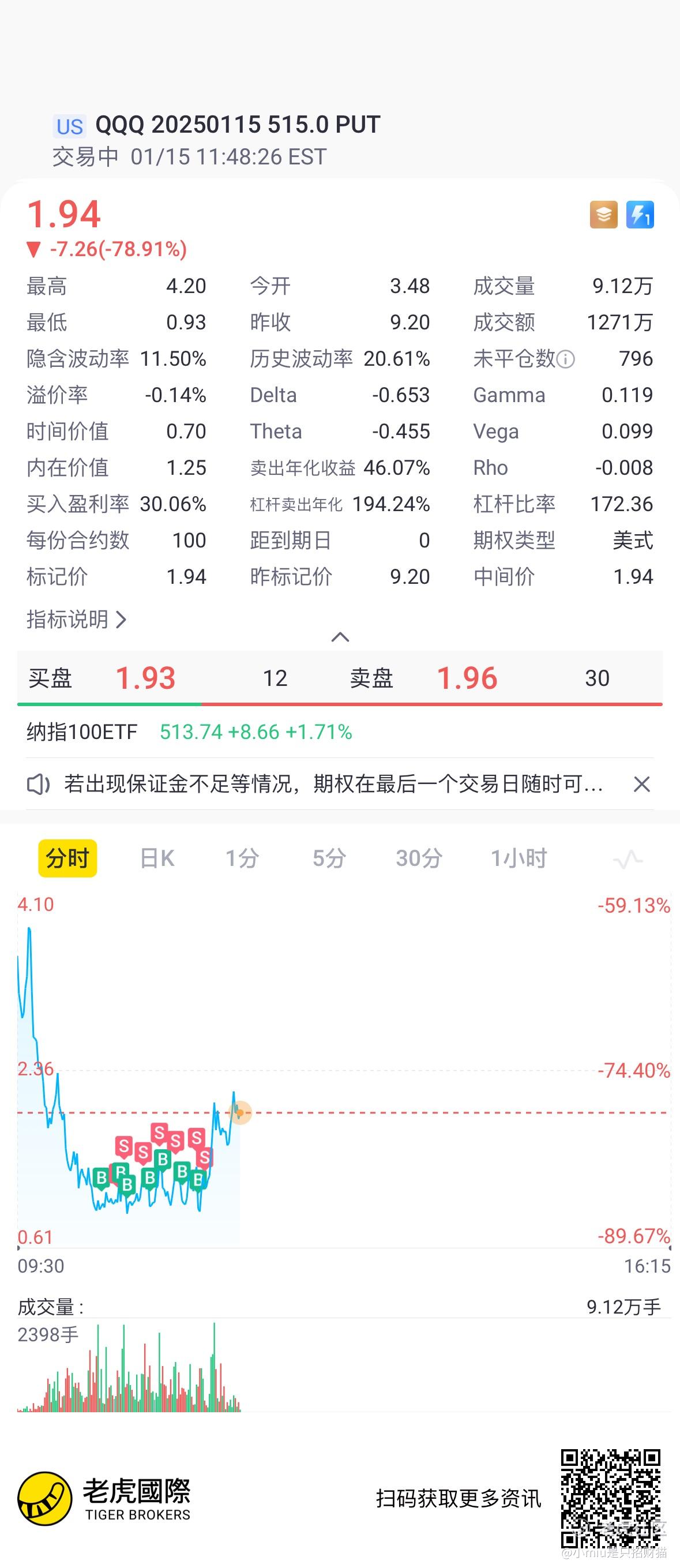The image size is (680, 1568).
Task: Tap the blue lightning quick-trade icon
Action: tap(640, 215)
